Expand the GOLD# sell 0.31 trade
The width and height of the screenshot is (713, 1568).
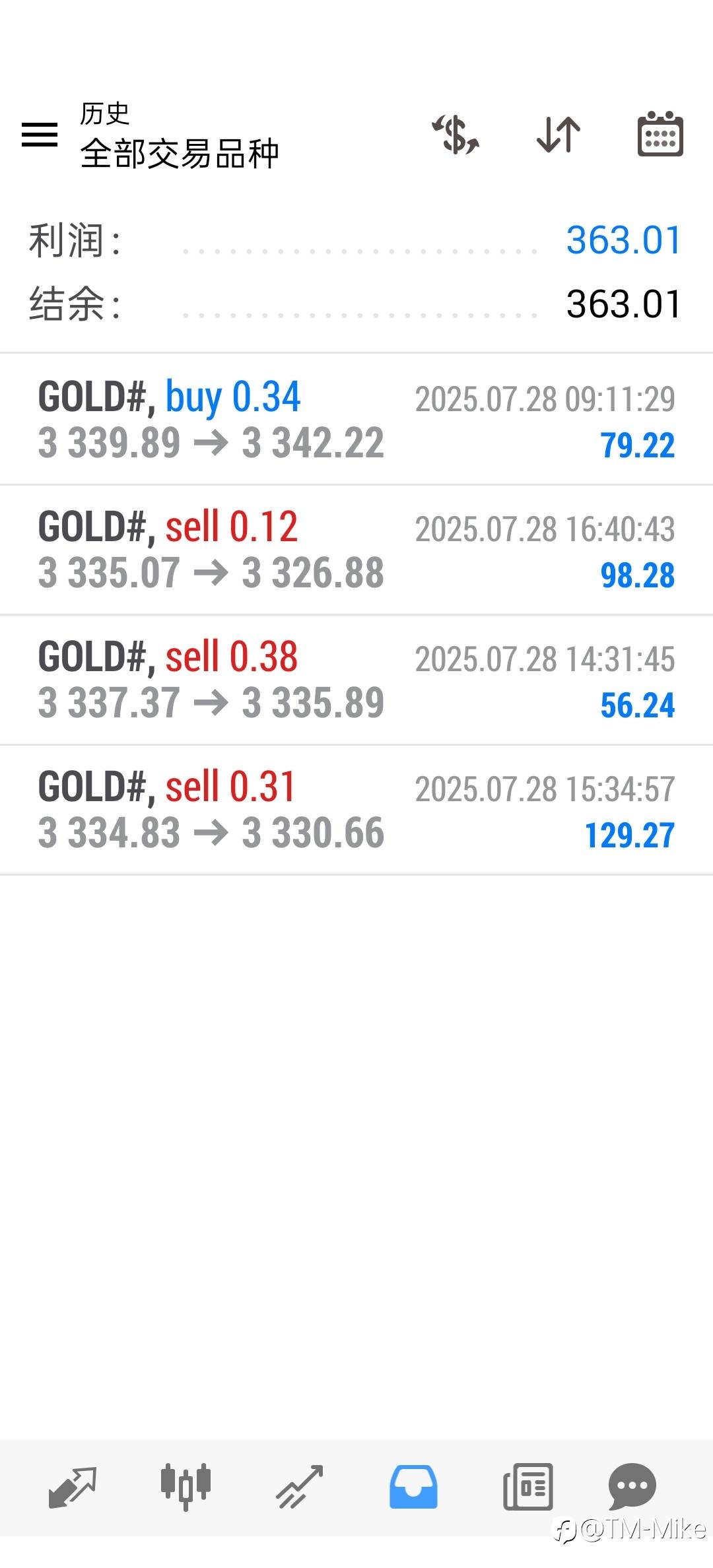[356, 810]
